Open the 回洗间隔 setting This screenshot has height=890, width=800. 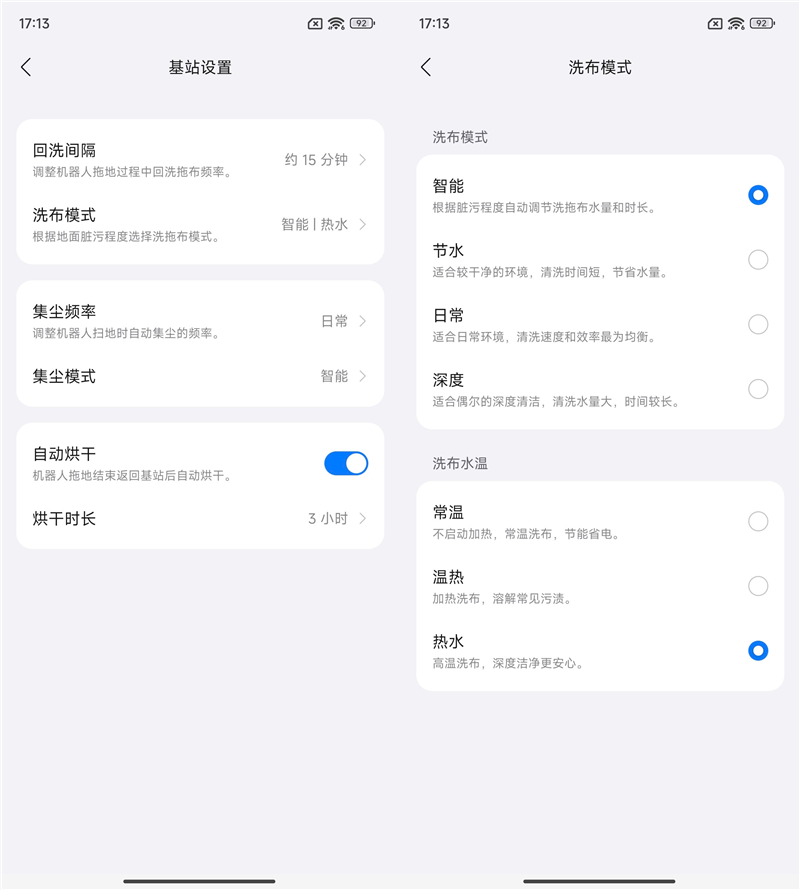[200, 160]
